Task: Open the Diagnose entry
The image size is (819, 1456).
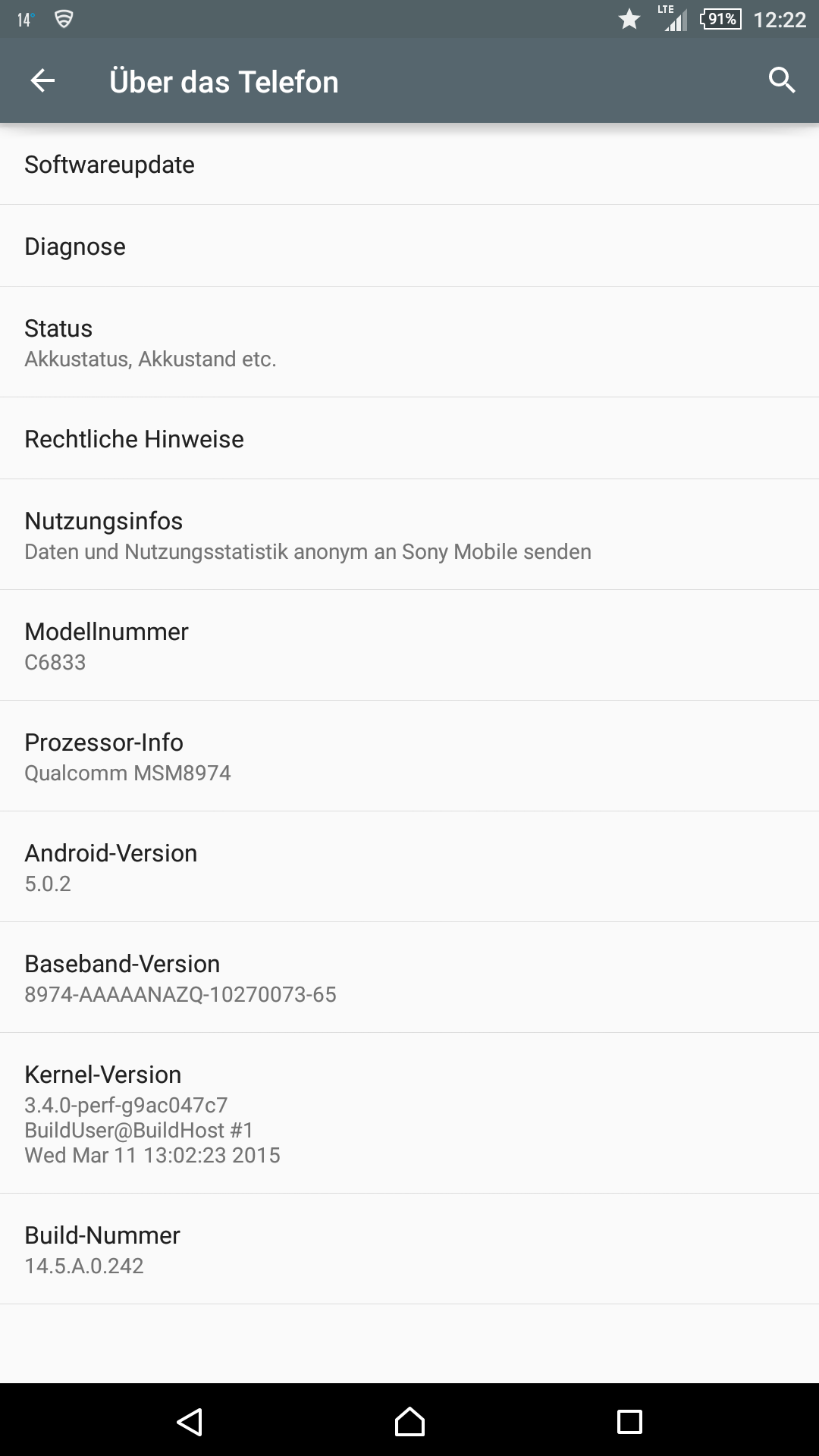Action: pyautogui.click(x=409, y=246)
